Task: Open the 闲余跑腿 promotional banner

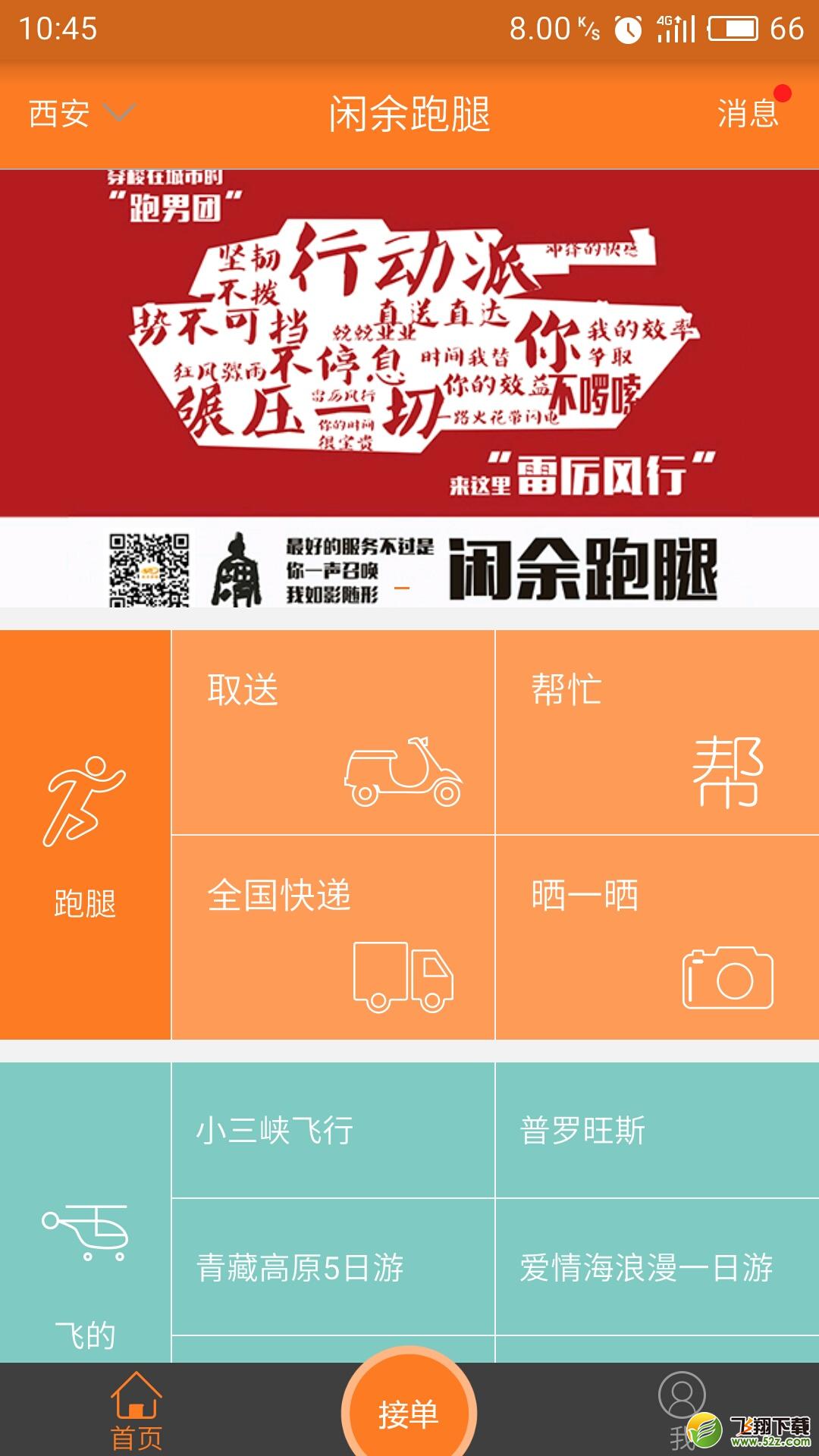Action: (409, 388)
